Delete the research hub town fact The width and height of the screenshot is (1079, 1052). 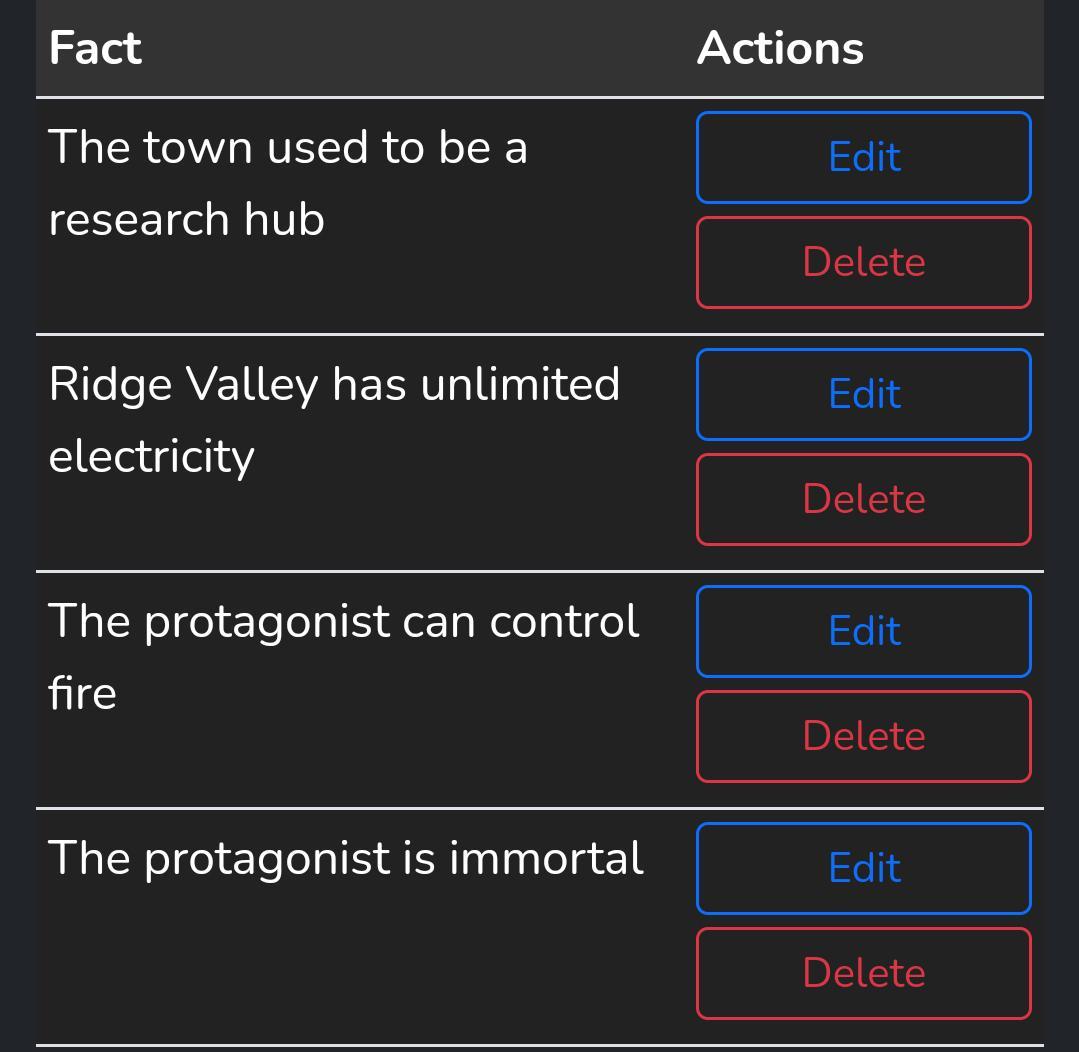pyautogui.click(x=863, y=262)
